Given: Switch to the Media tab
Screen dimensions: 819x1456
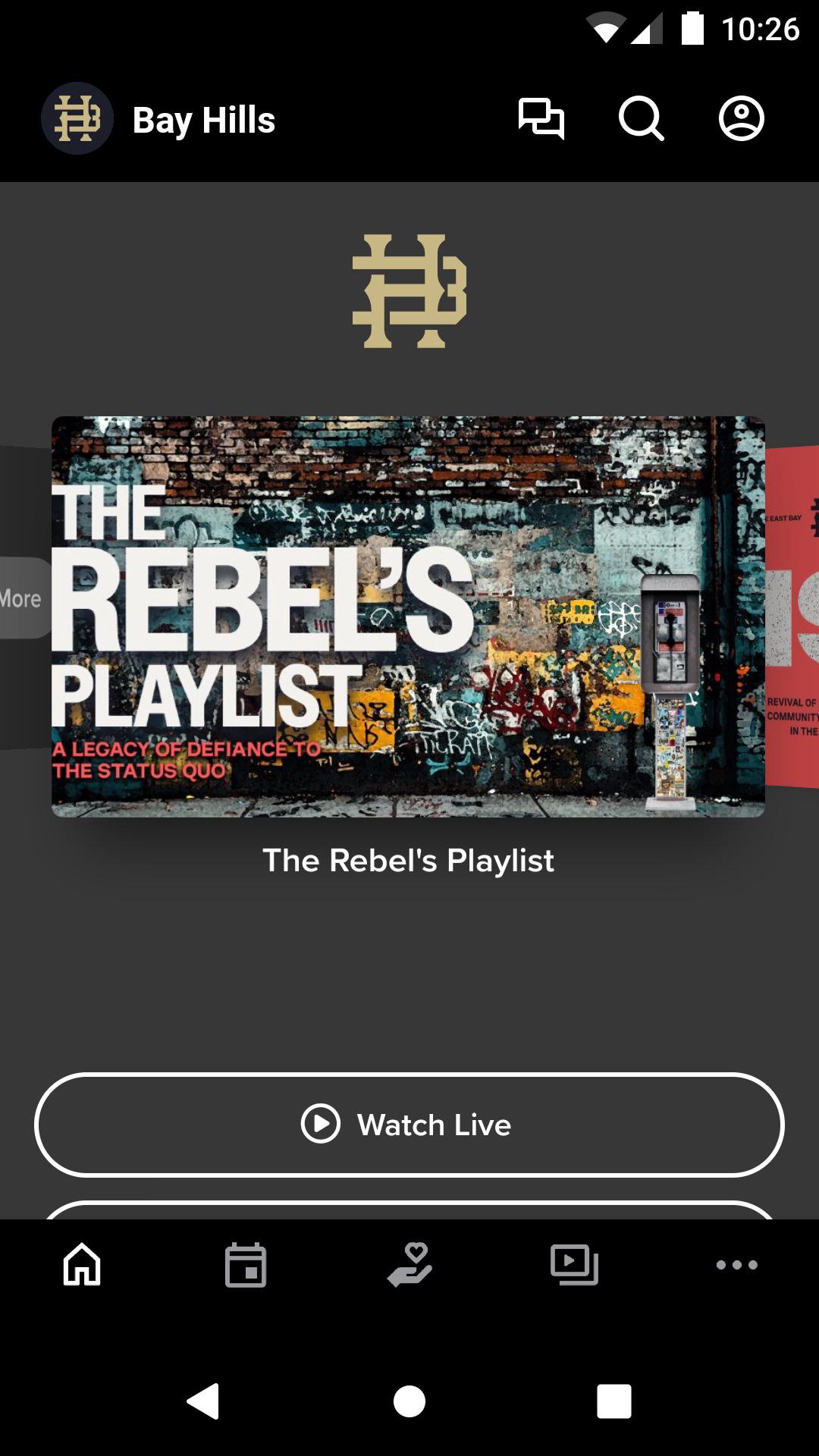Looking at the screenshot, I should tap(574, 1264).
